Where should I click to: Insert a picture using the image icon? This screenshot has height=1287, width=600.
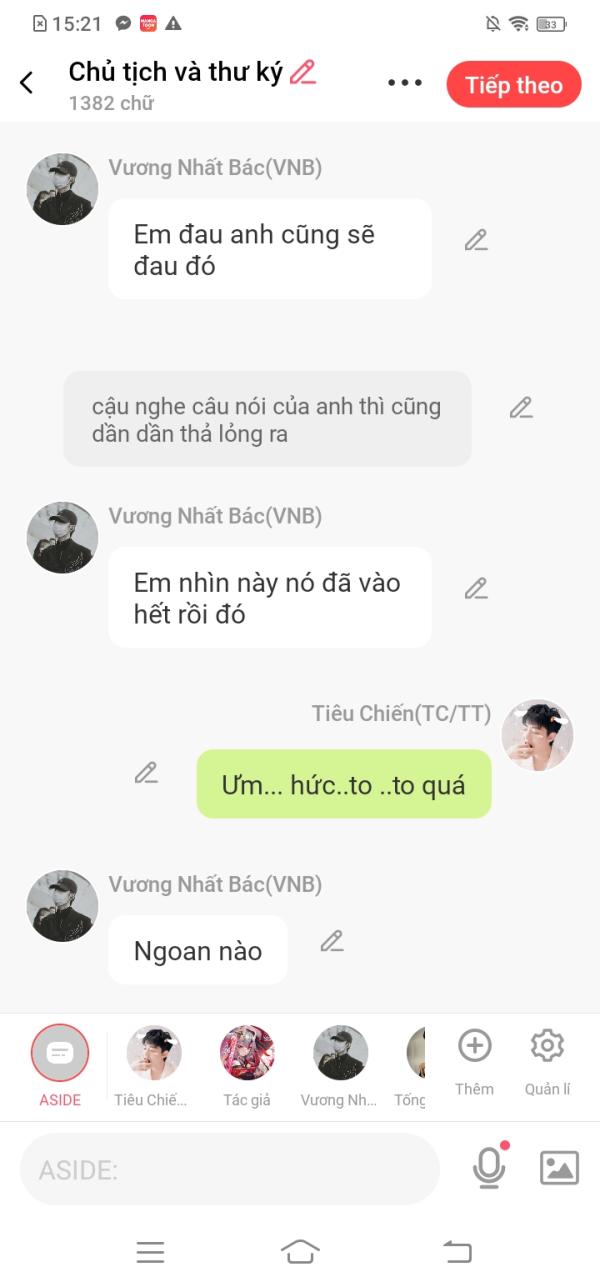tap(559, 1168)
